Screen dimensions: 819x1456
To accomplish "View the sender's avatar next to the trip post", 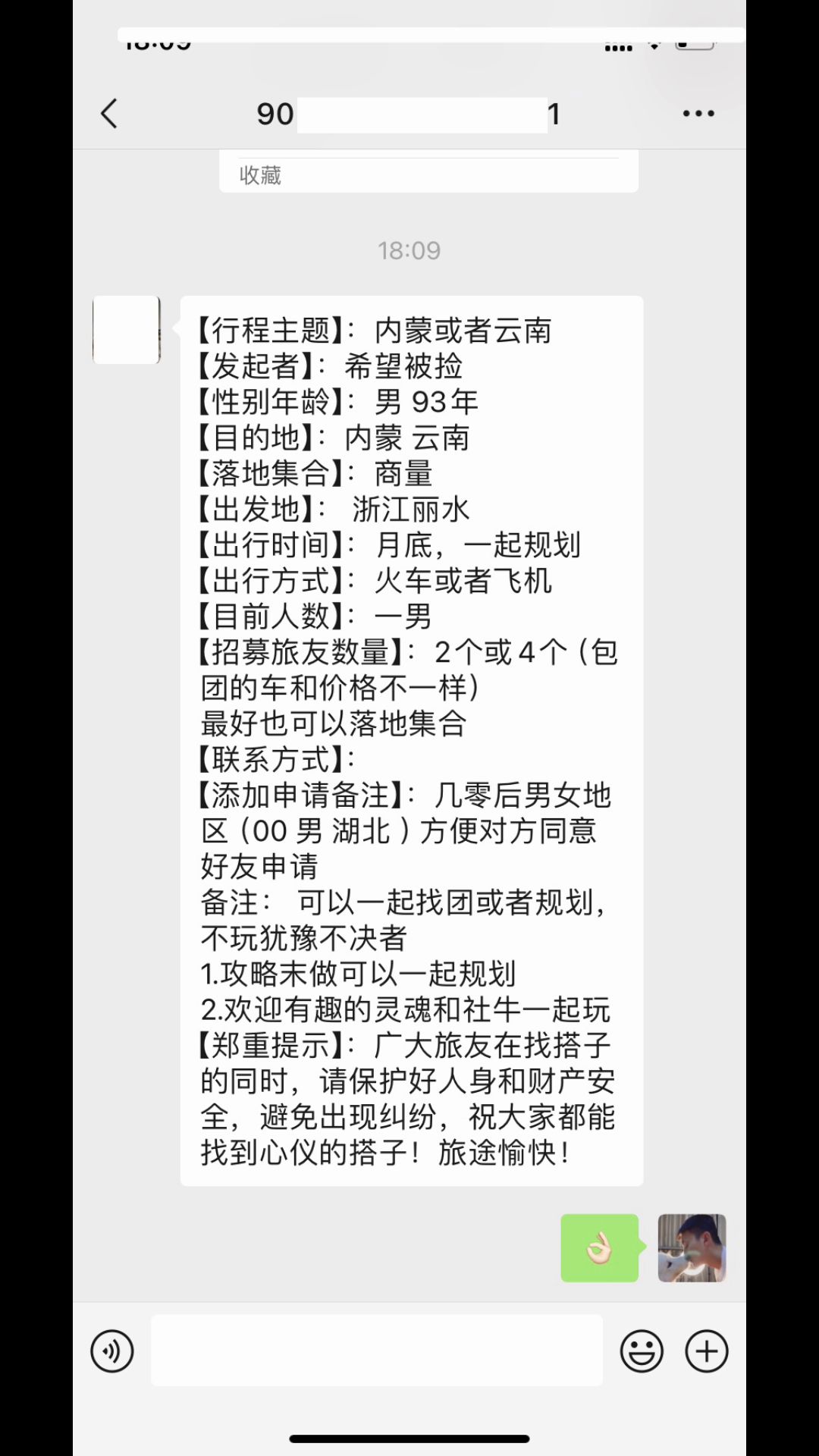I will pyautogui.click(x=127, y=330).
